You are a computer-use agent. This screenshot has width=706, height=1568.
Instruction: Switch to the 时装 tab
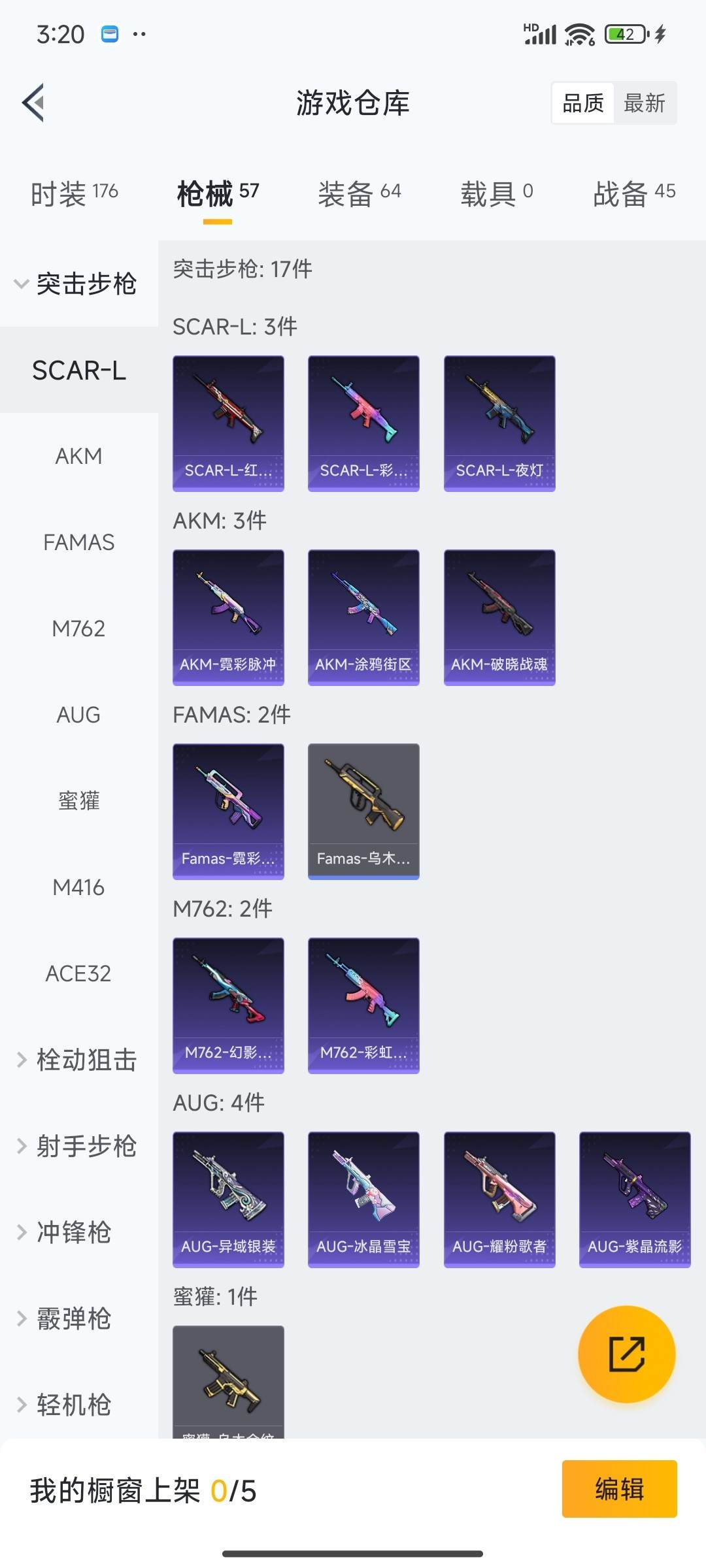coord(74,193)
